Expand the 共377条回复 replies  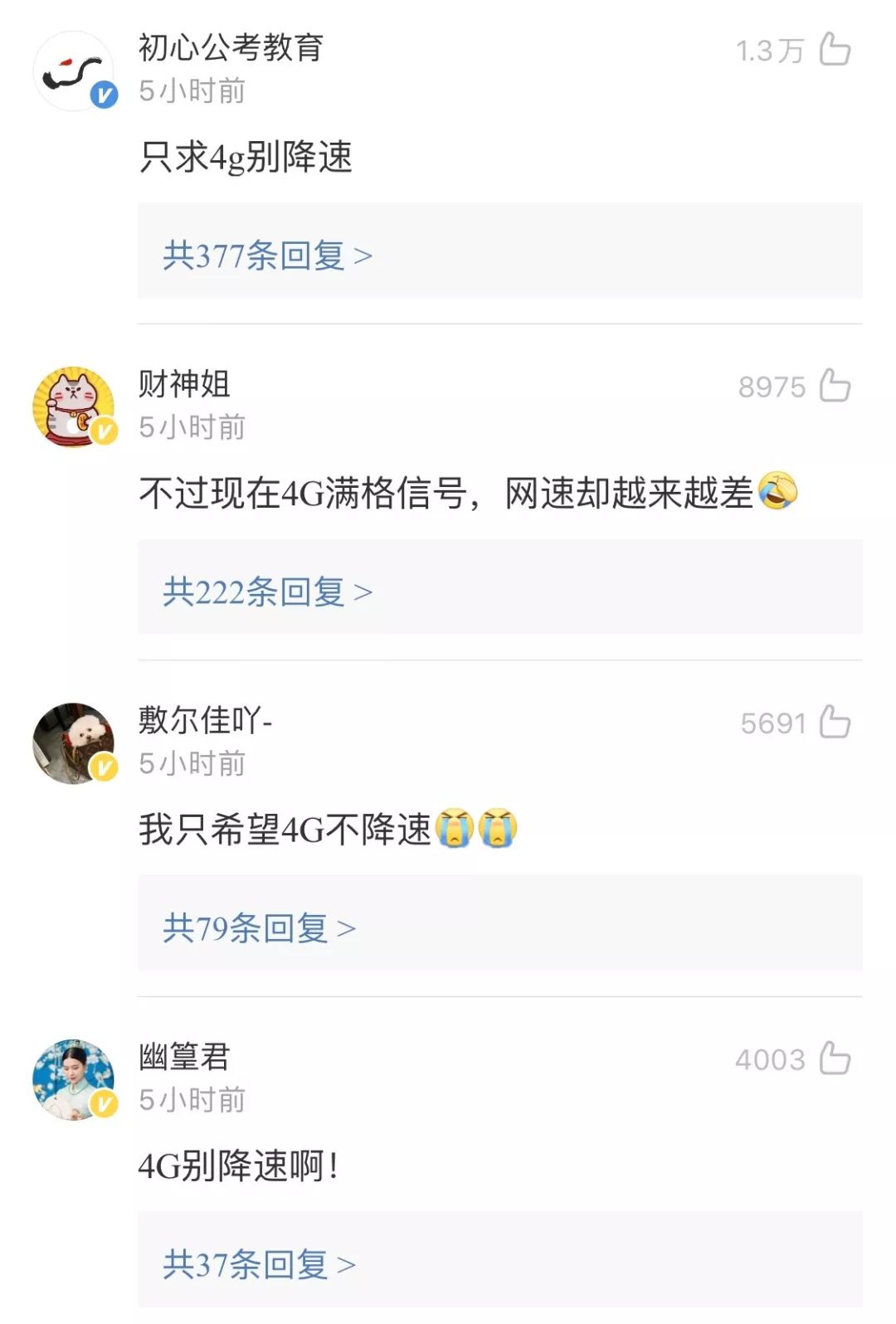pyautogui.click(x=267, y=256)
